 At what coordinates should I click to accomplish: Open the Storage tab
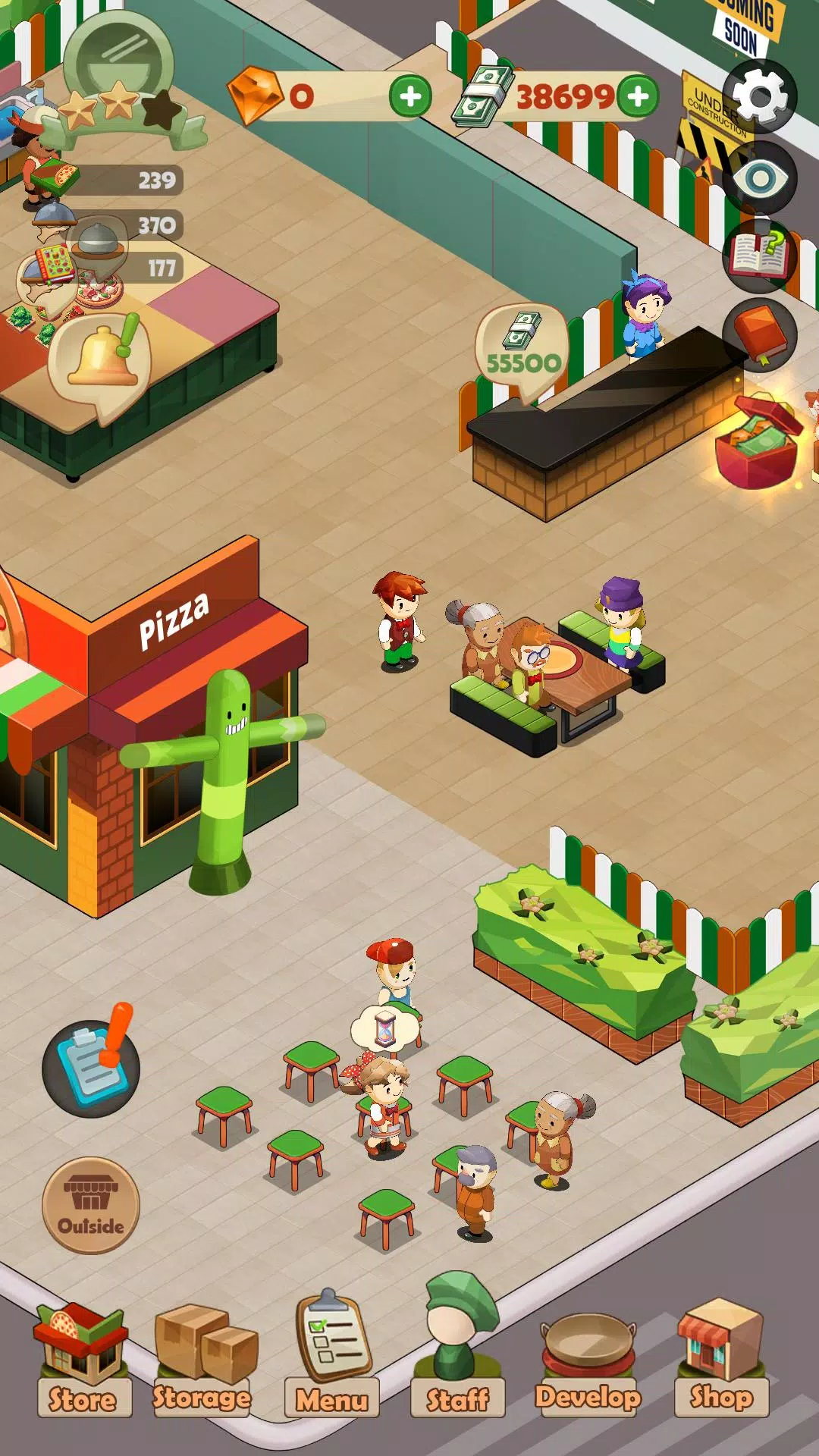pos(203,1360)
